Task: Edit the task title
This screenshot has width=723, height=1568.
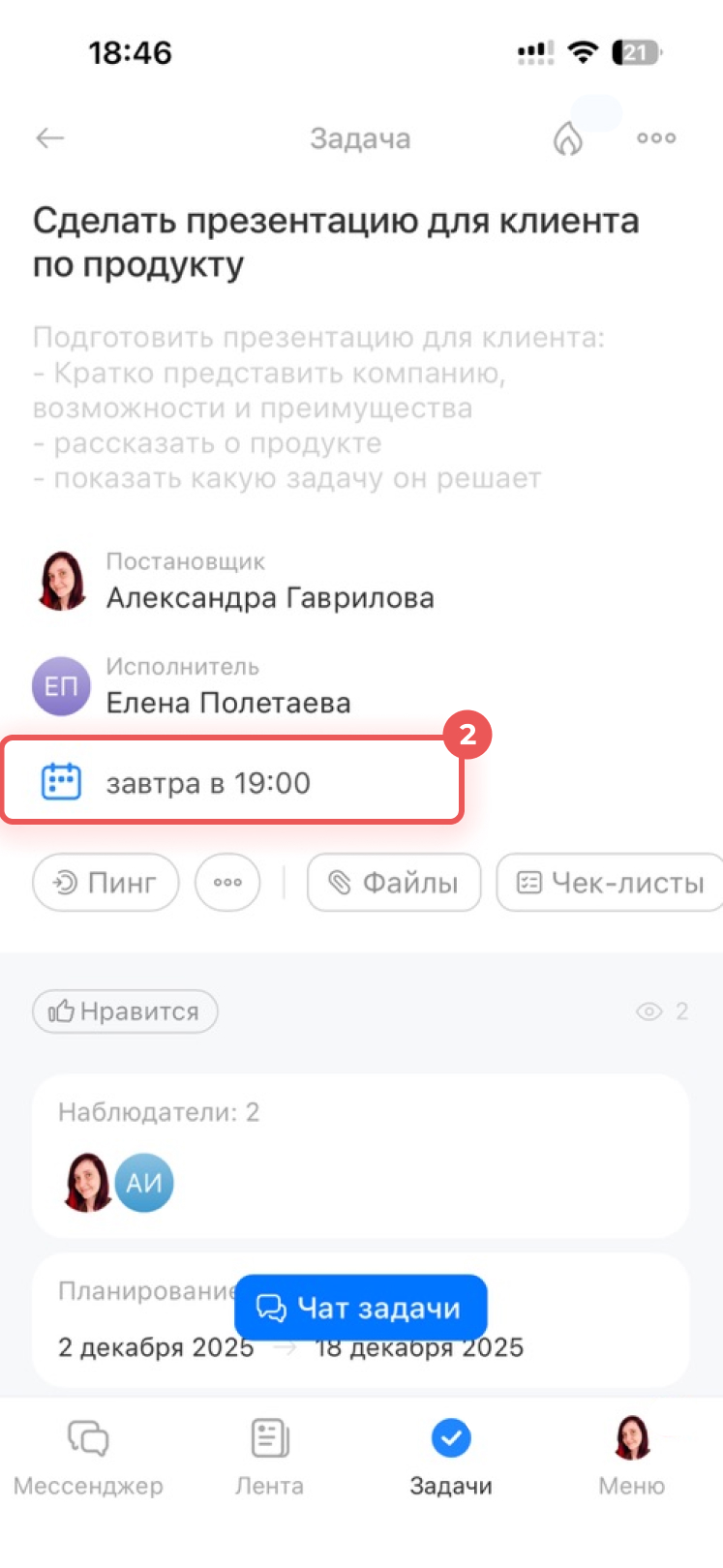Action: [x=335, y=242]
